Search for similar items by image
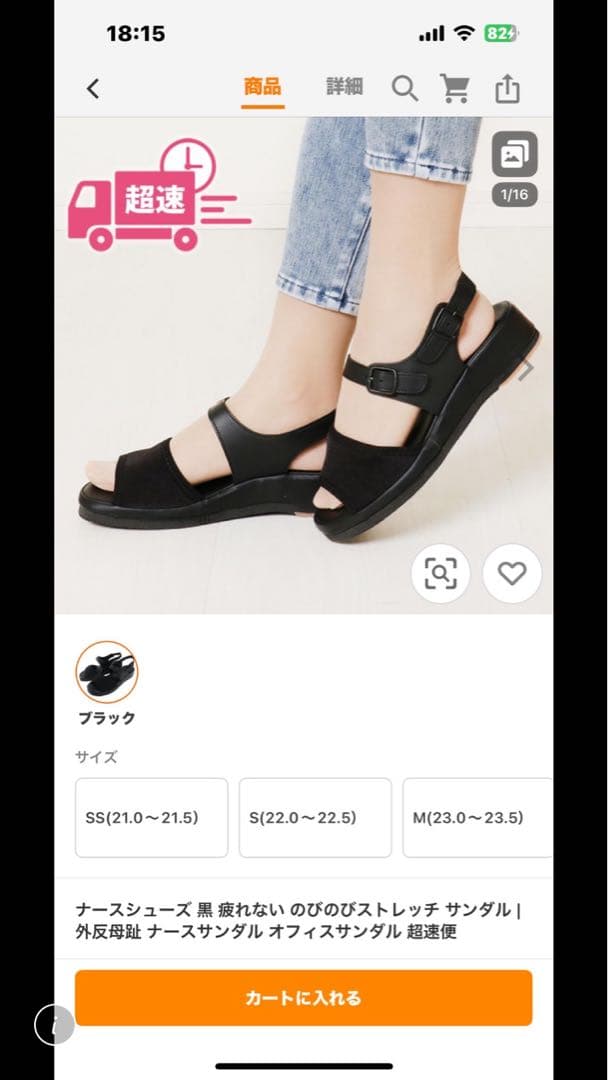Screen dimensions: 608x1080 [441, 573]
